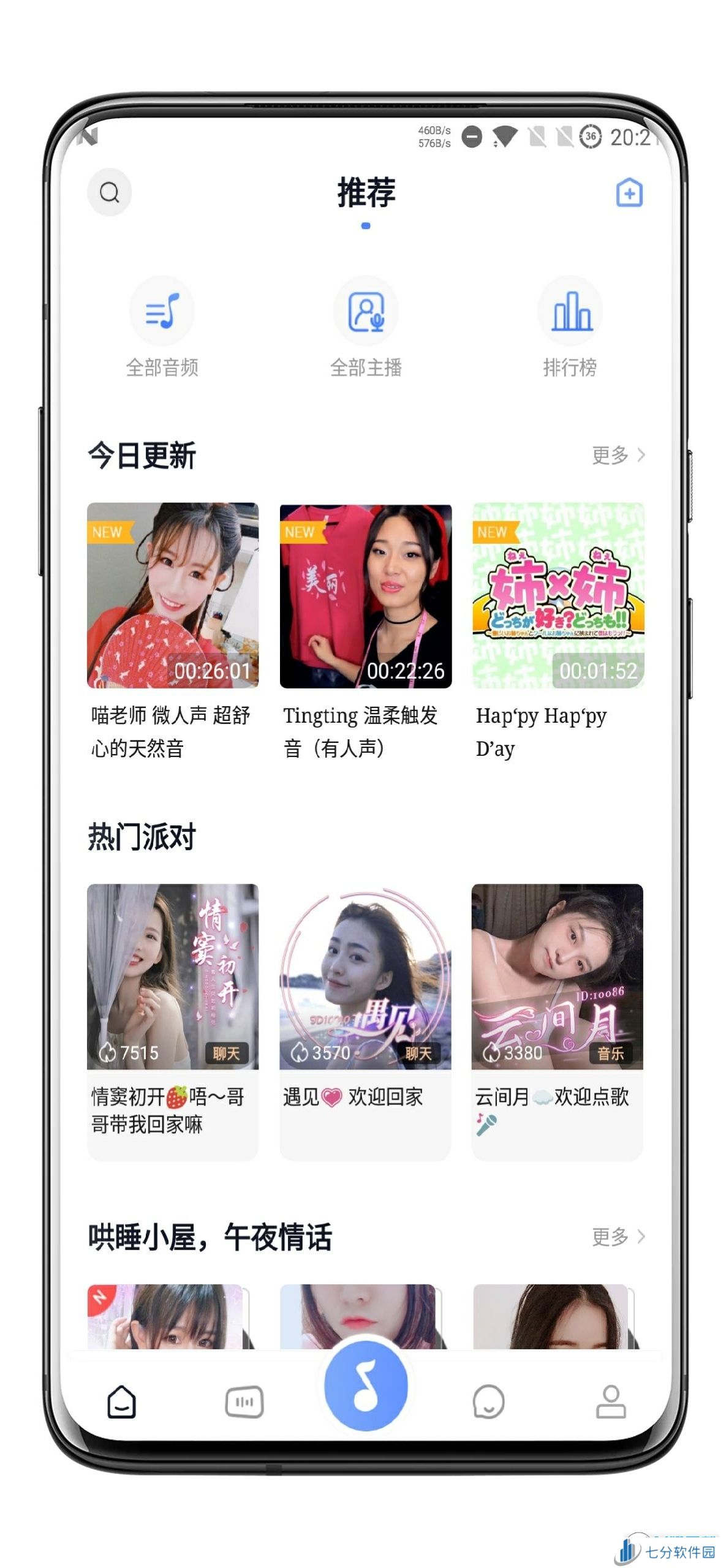The width and height of the screenshot is (726, 1568).
Task: Open 全部音频 category
Action: [162, 327]
